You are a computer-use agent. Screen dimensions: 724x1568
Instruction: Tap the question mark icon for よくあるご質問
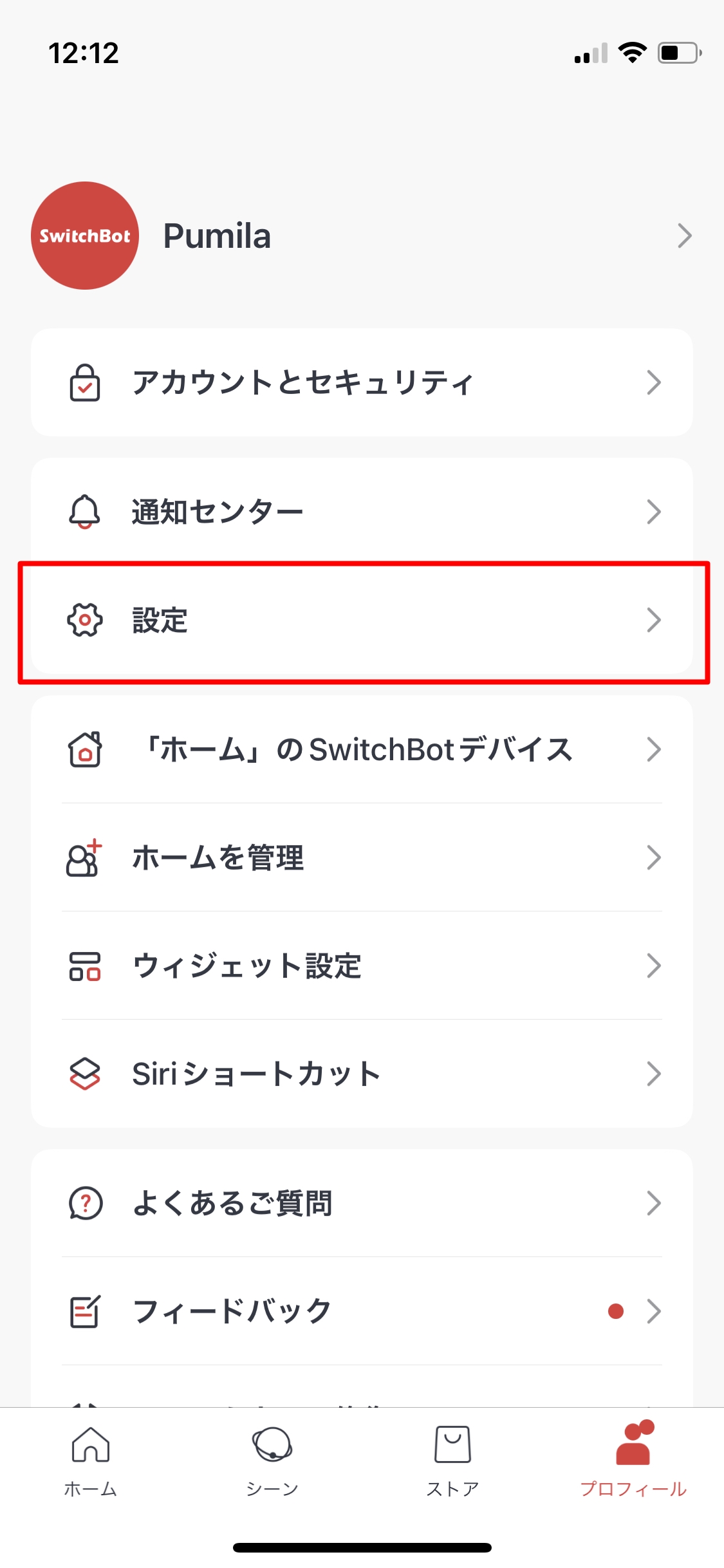[x=84, y=1201]
